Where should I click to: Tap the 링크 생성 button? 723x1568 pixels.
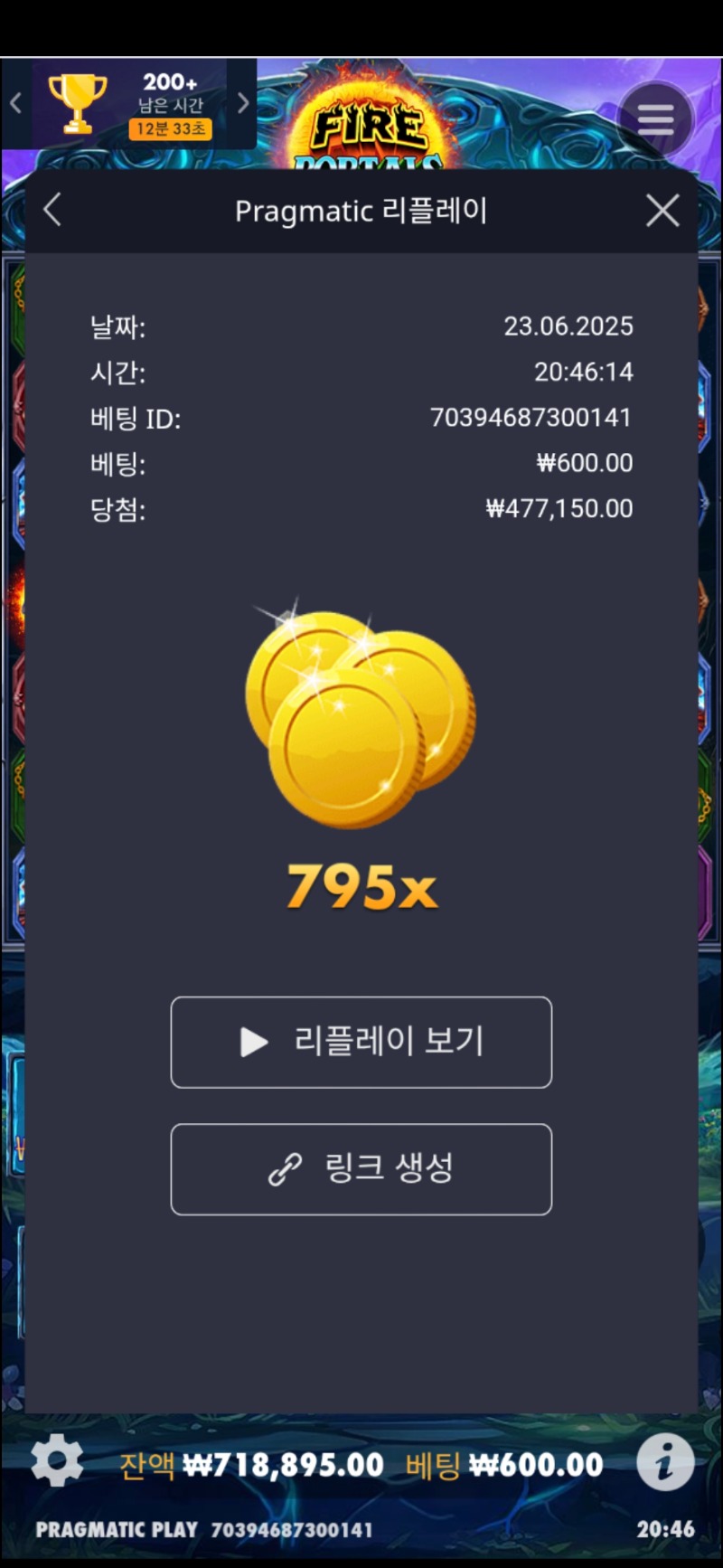click(361, 1168)
